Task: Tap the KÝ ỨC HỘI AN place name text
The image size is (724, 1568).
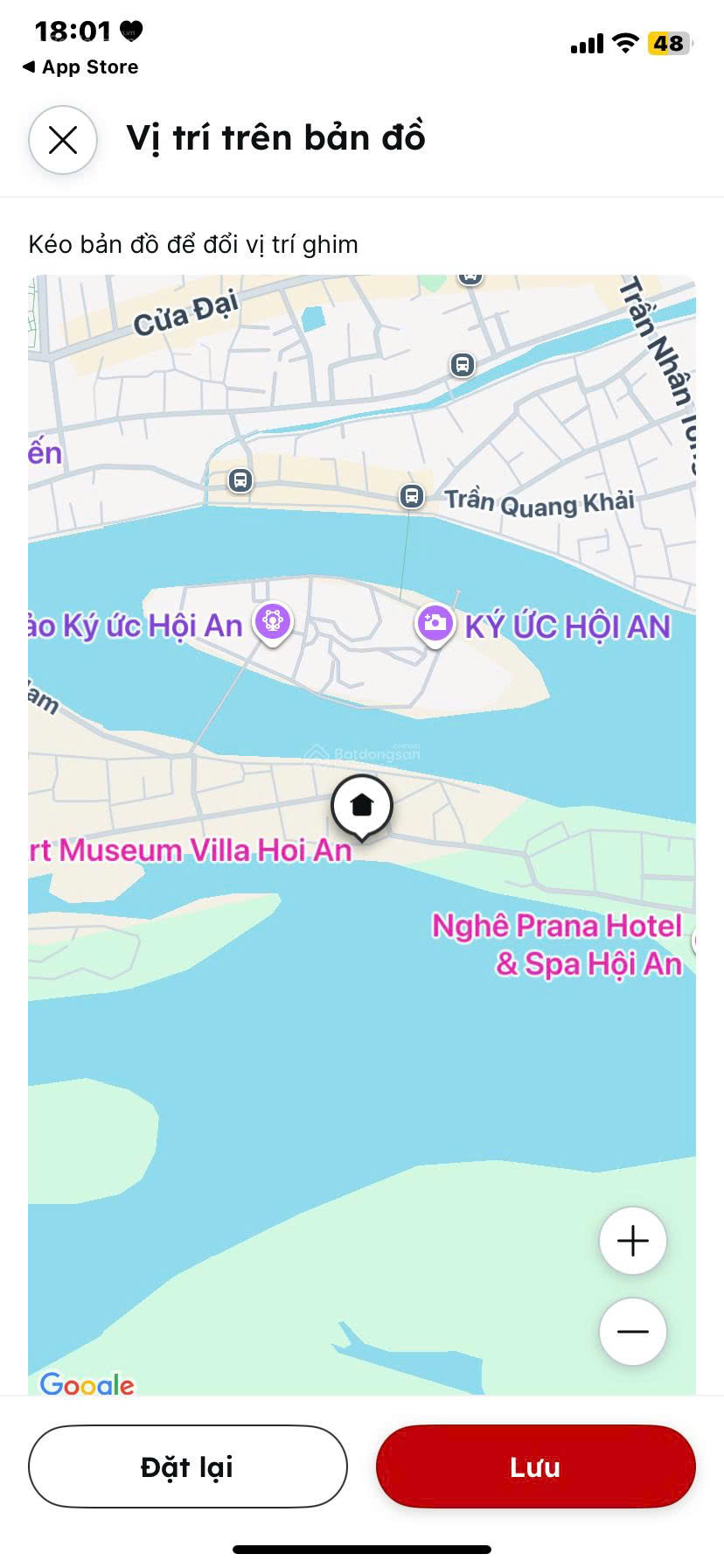Action: pos(567,626)
